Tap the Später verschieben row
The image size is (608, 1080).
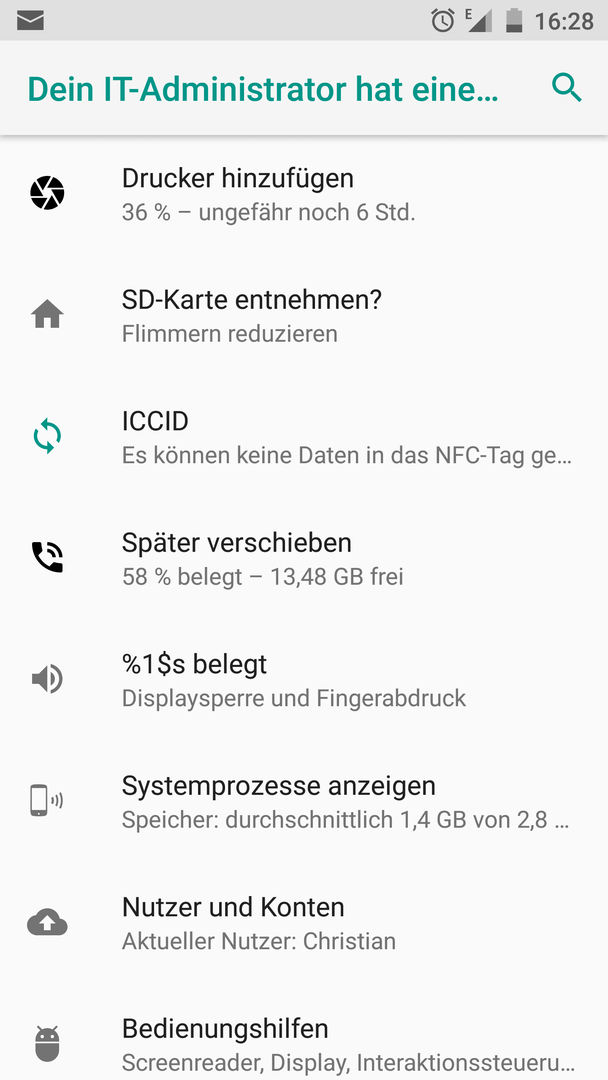coord(304,558)
